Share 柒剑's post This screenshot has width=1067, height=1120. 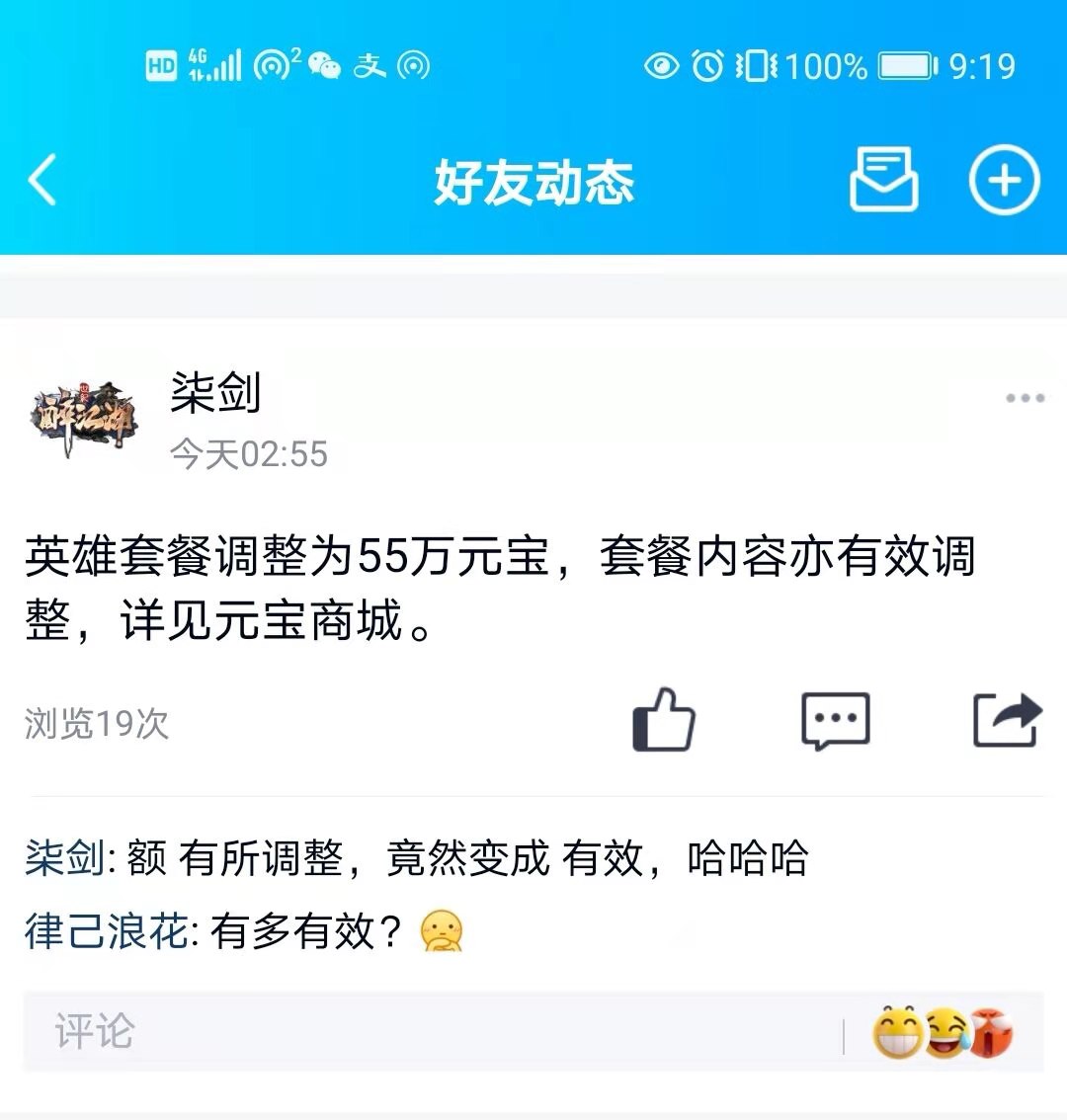tap(1007, 720)
